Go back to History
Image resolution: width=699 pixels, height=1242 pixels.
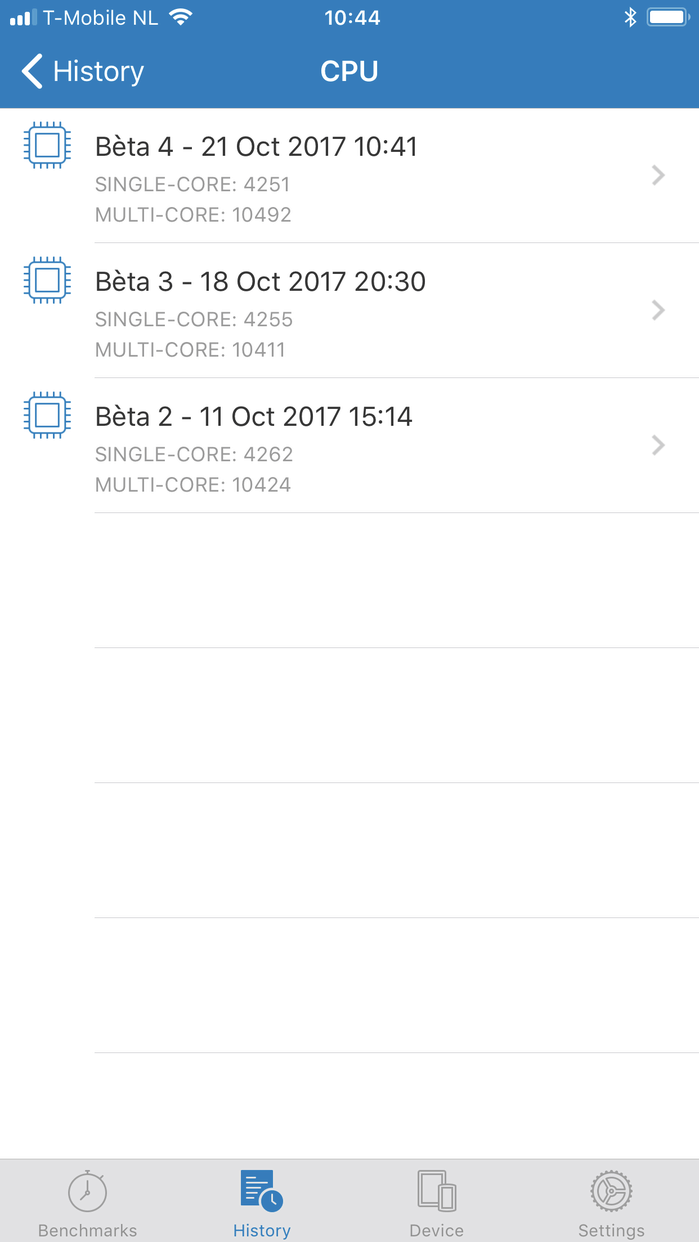coord(83,72)
